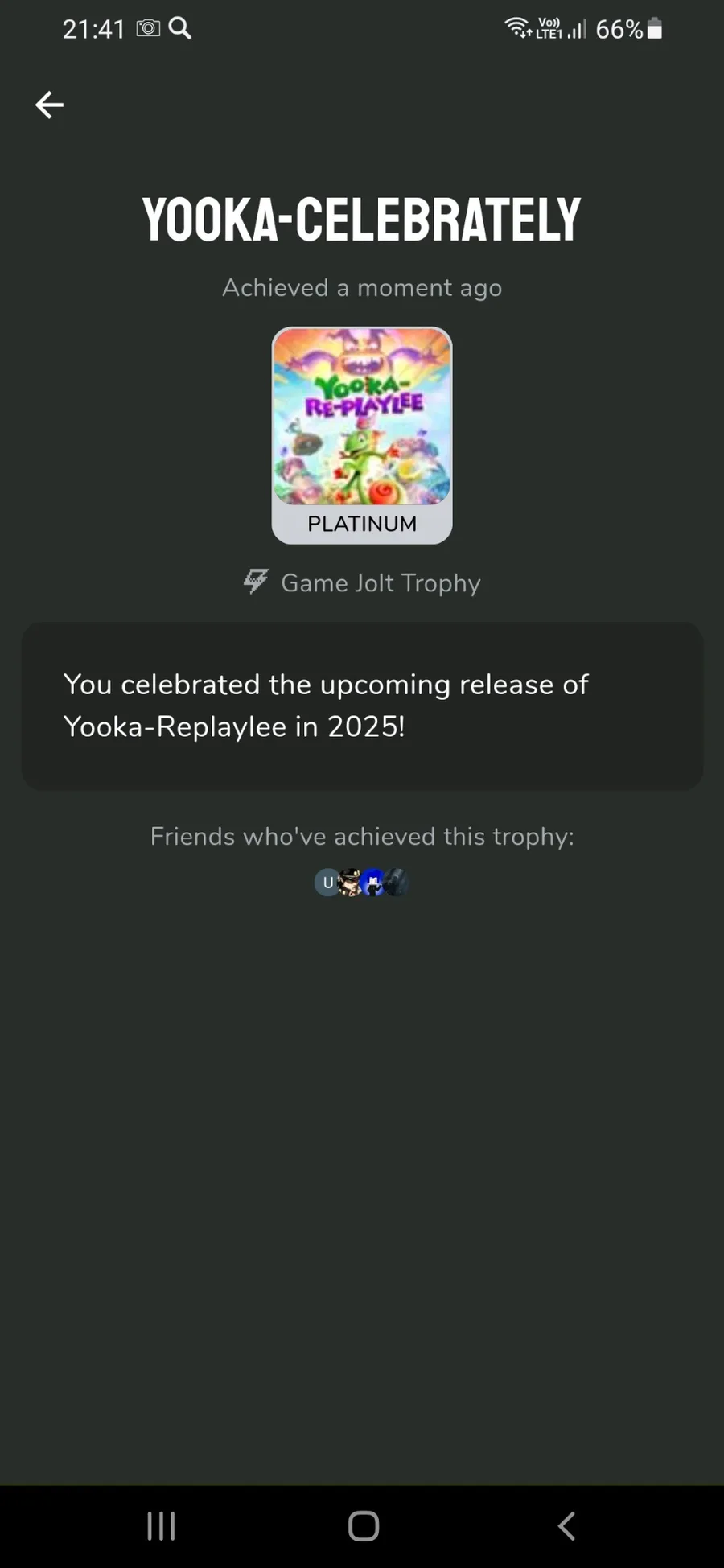Tap the system home button
This screenshot has height=1568, width=724.
click(364, 1525)
